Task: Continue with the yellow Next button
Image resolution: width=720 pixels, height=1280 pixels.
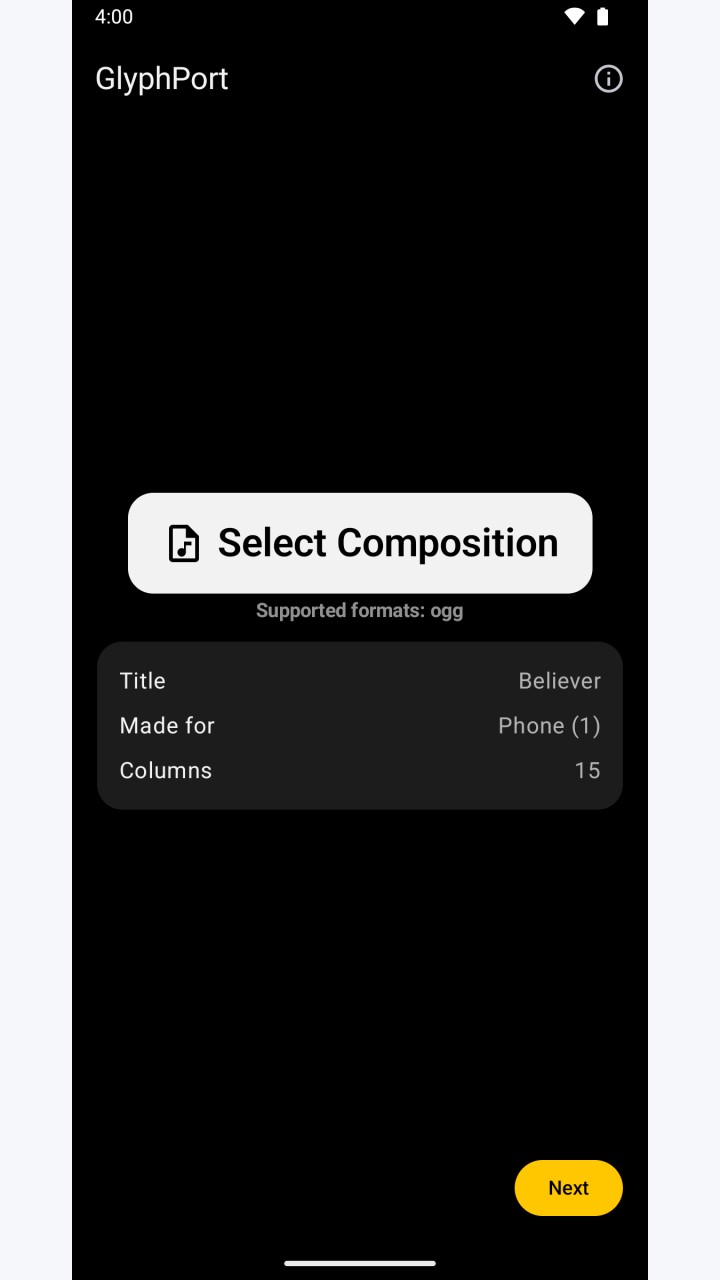Action: click(x=568, y=1188)
